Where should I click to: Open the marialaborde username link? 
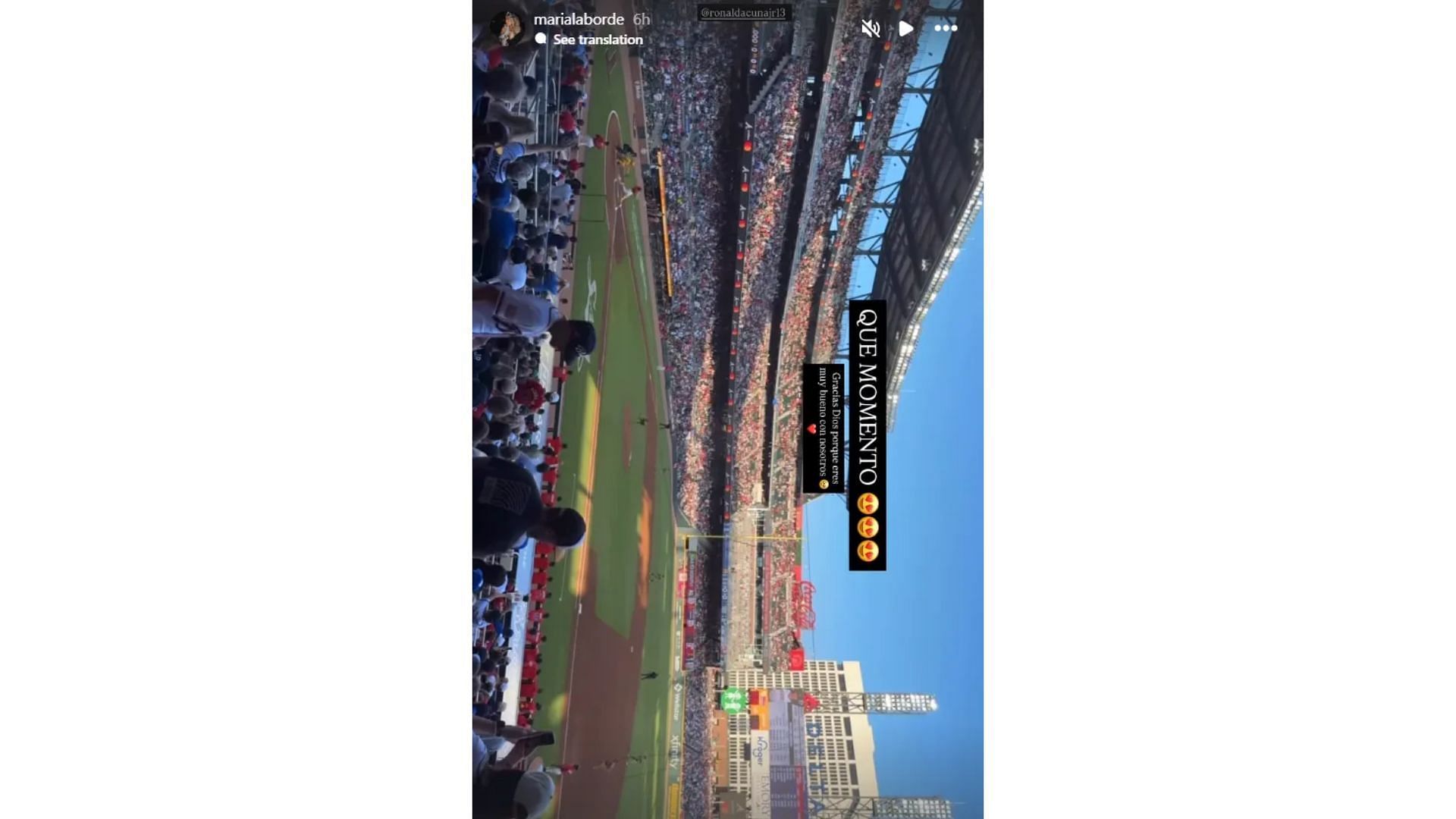pos(579,20)
